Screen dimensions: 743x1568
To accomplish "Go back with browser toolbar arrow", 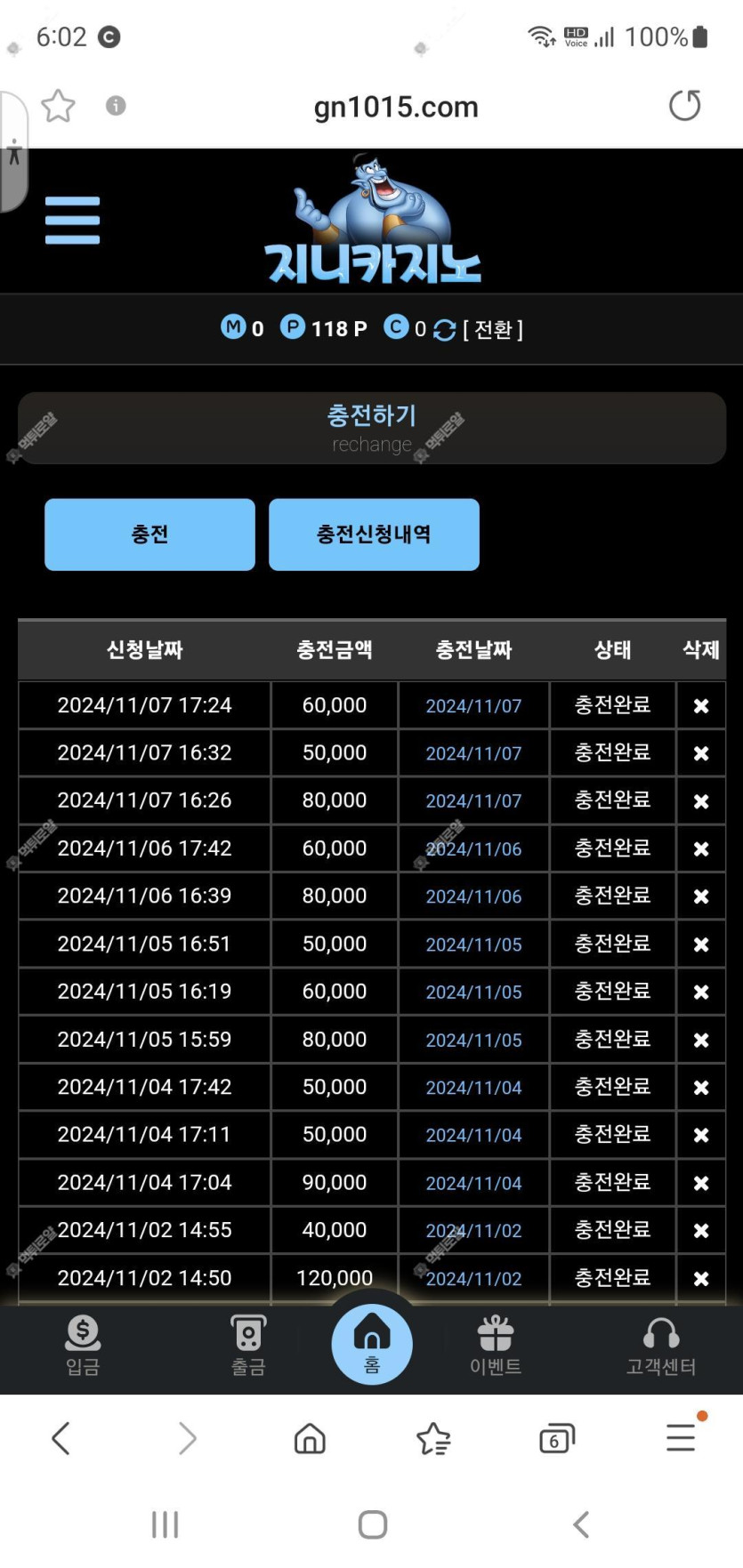I will (x=61, y=1437).
